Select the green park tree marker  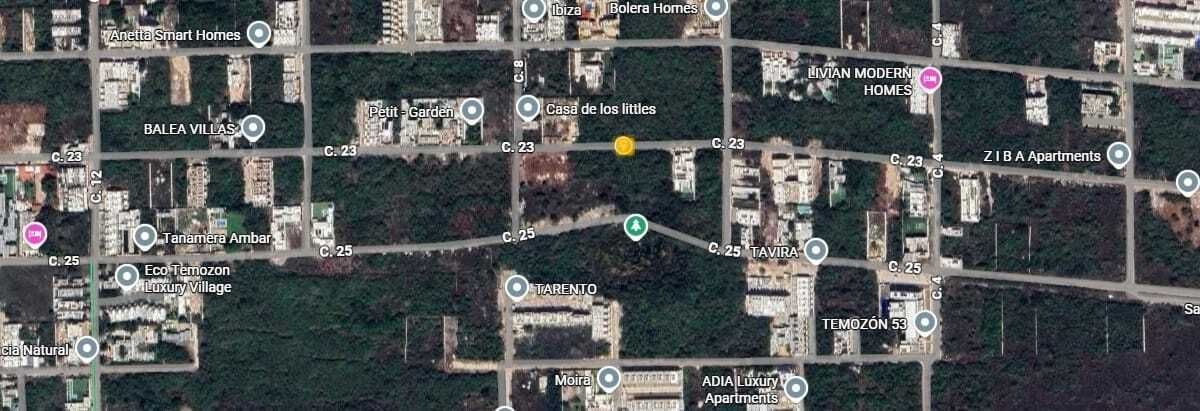pos(635,227)
